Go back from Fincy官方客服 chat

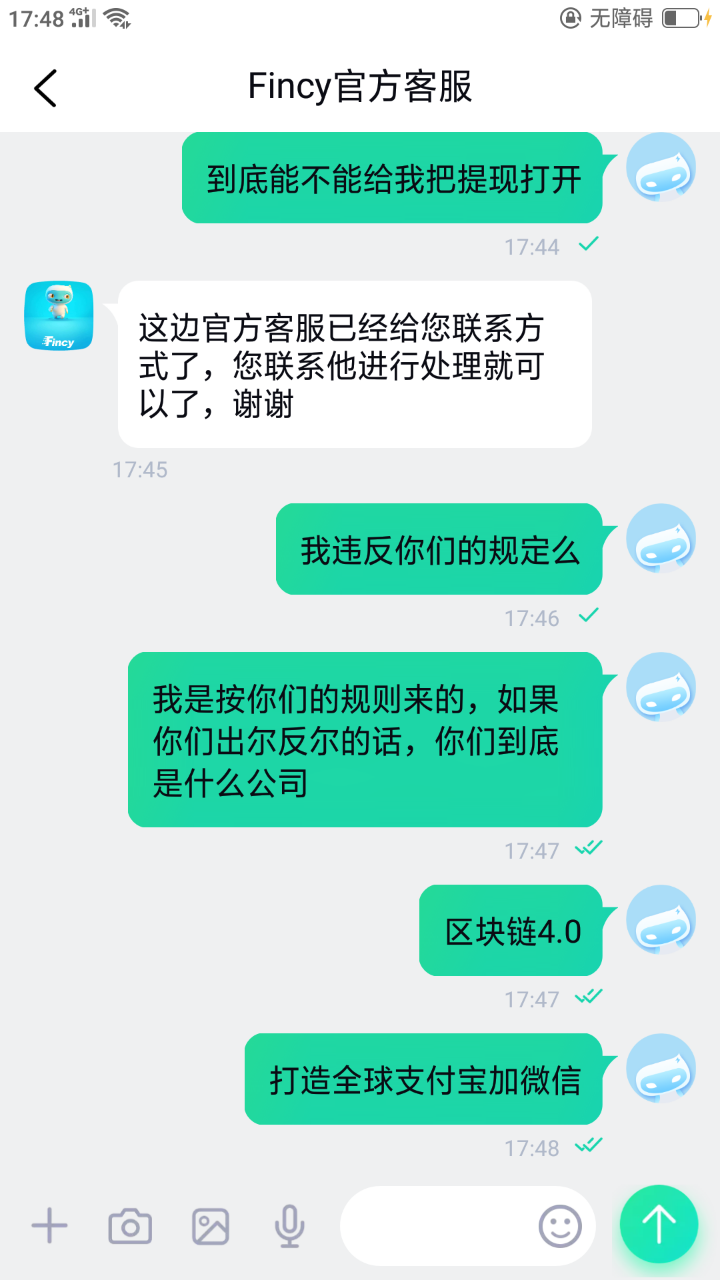[46, 88]
